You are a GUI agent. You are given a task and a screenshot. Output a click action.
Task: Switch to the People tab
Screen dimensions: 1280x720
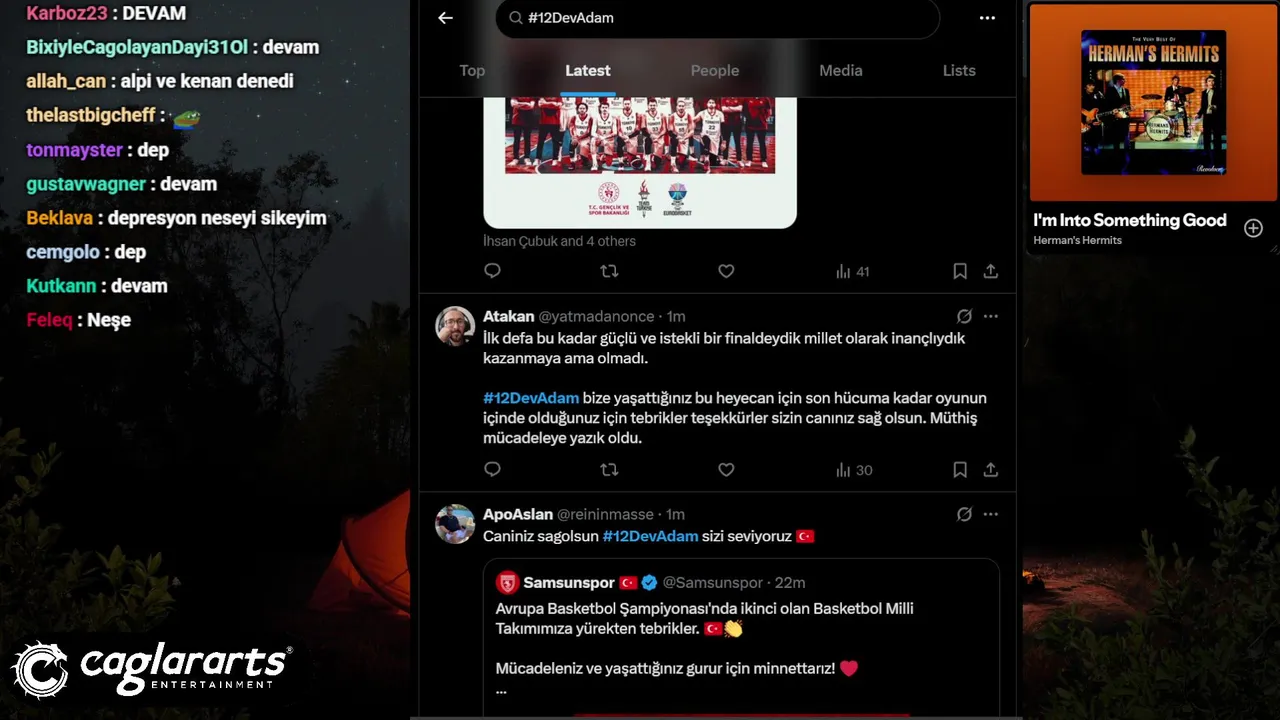[714, 70]
